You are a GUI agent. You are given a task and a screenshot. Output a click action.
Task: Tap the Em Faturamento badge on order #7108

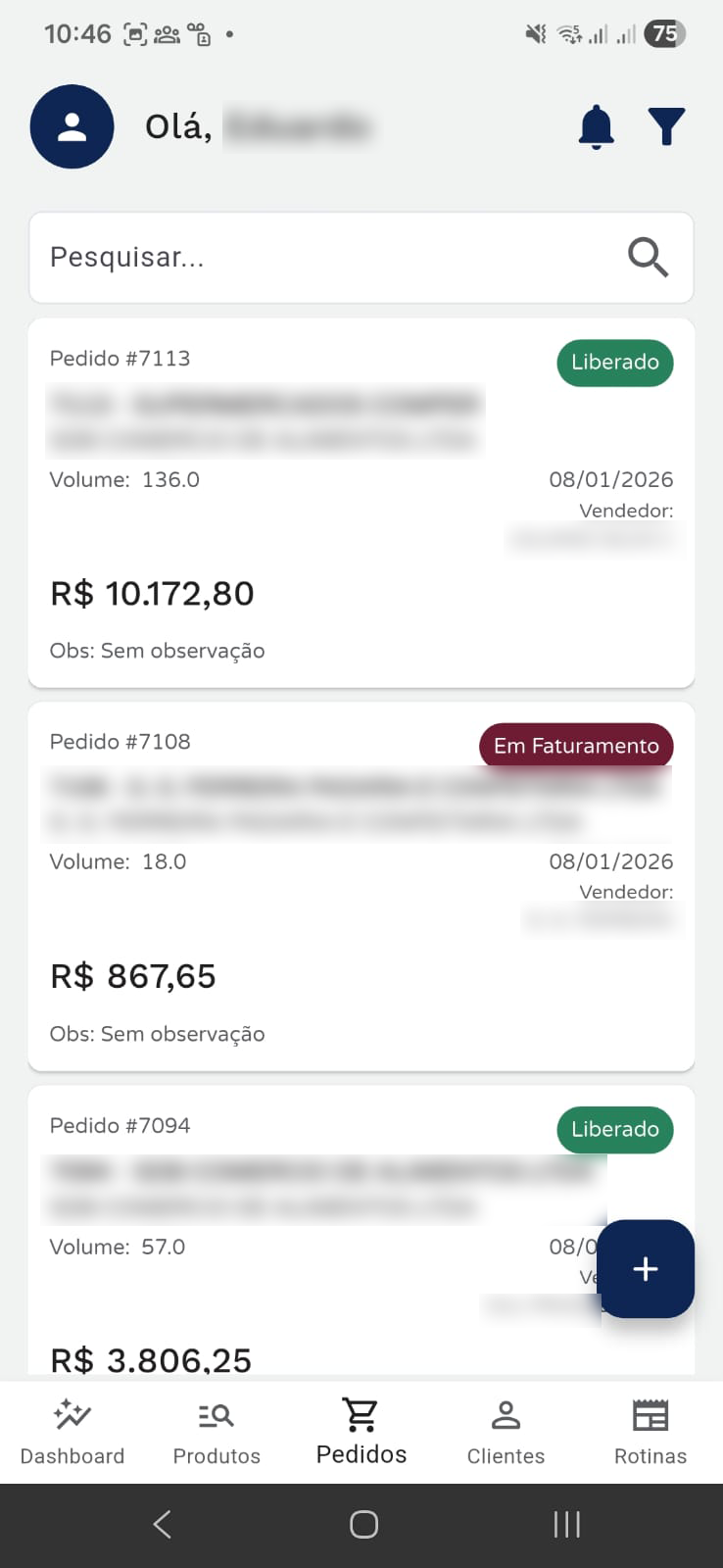pyautogui.click(x=576, y=746)
